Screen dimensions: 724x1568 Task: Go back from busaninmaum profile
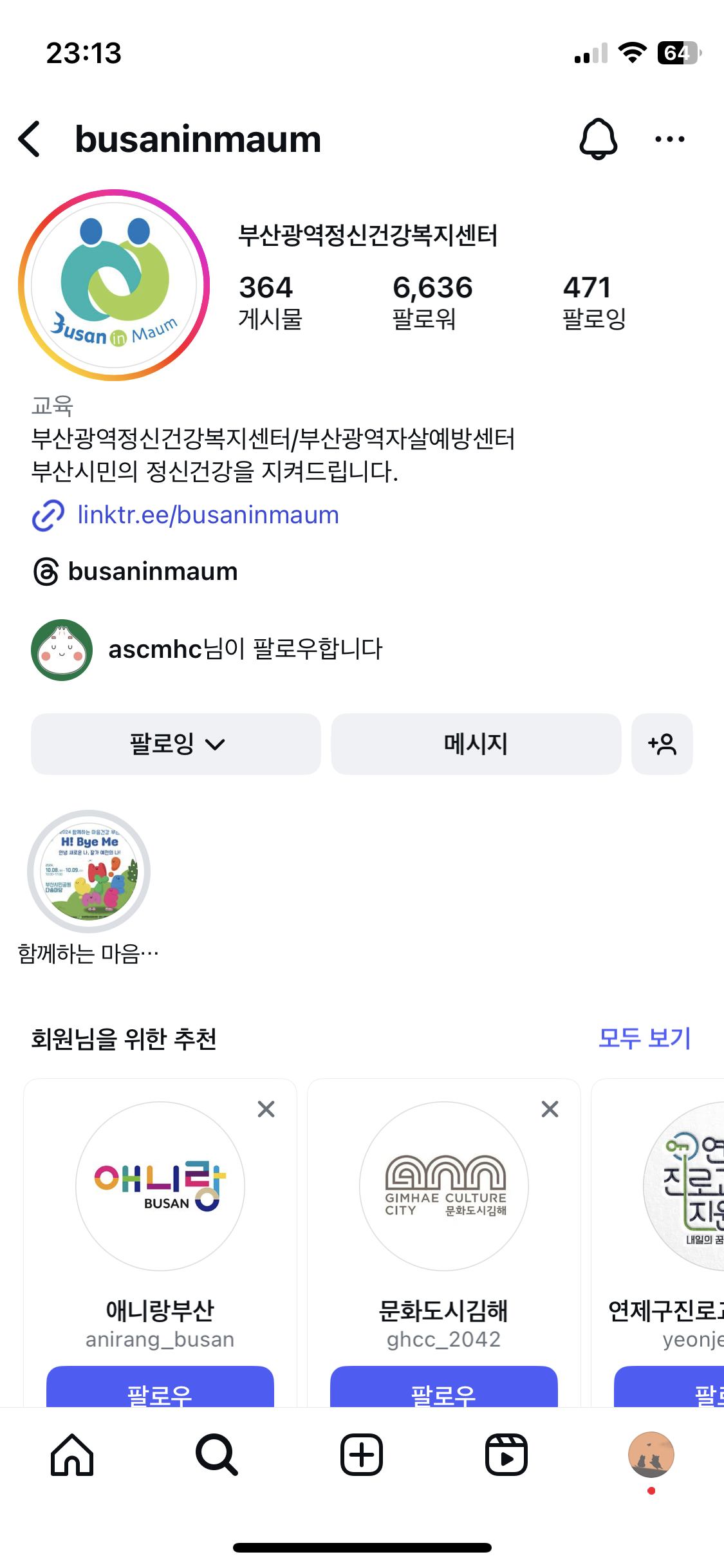point(30,139)
